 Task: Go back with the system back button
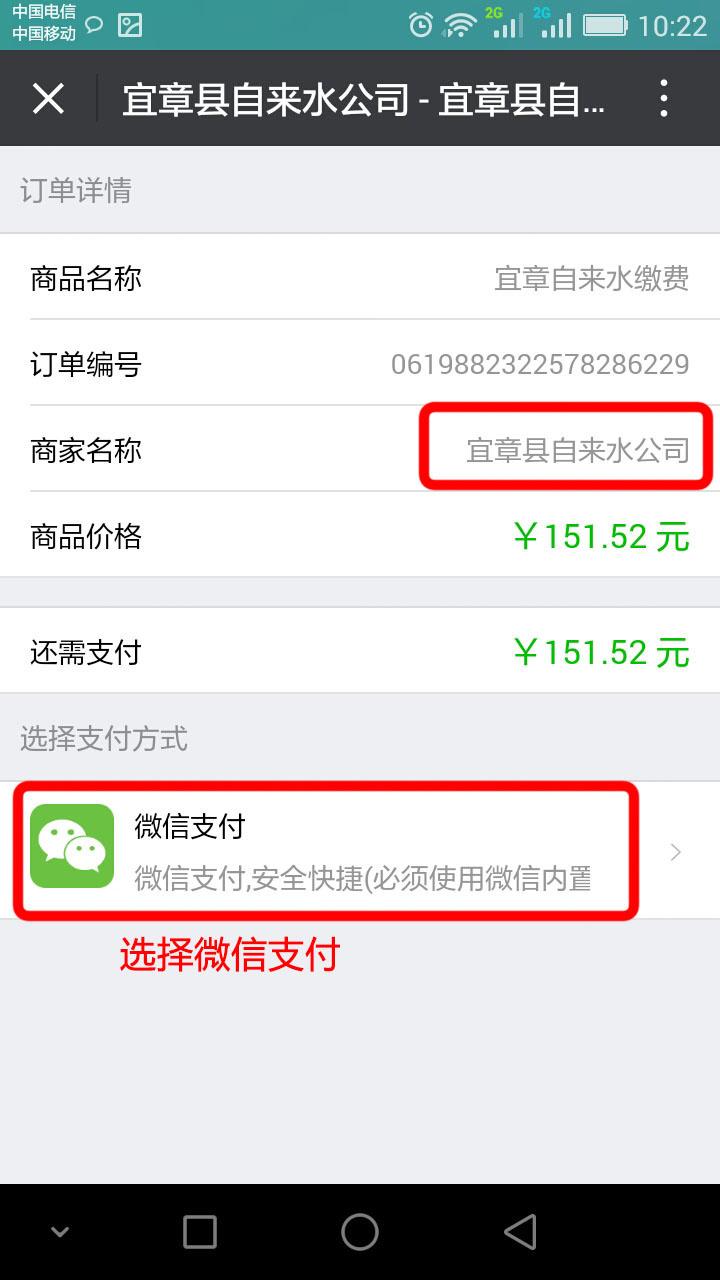click(x=520, y=1232)
